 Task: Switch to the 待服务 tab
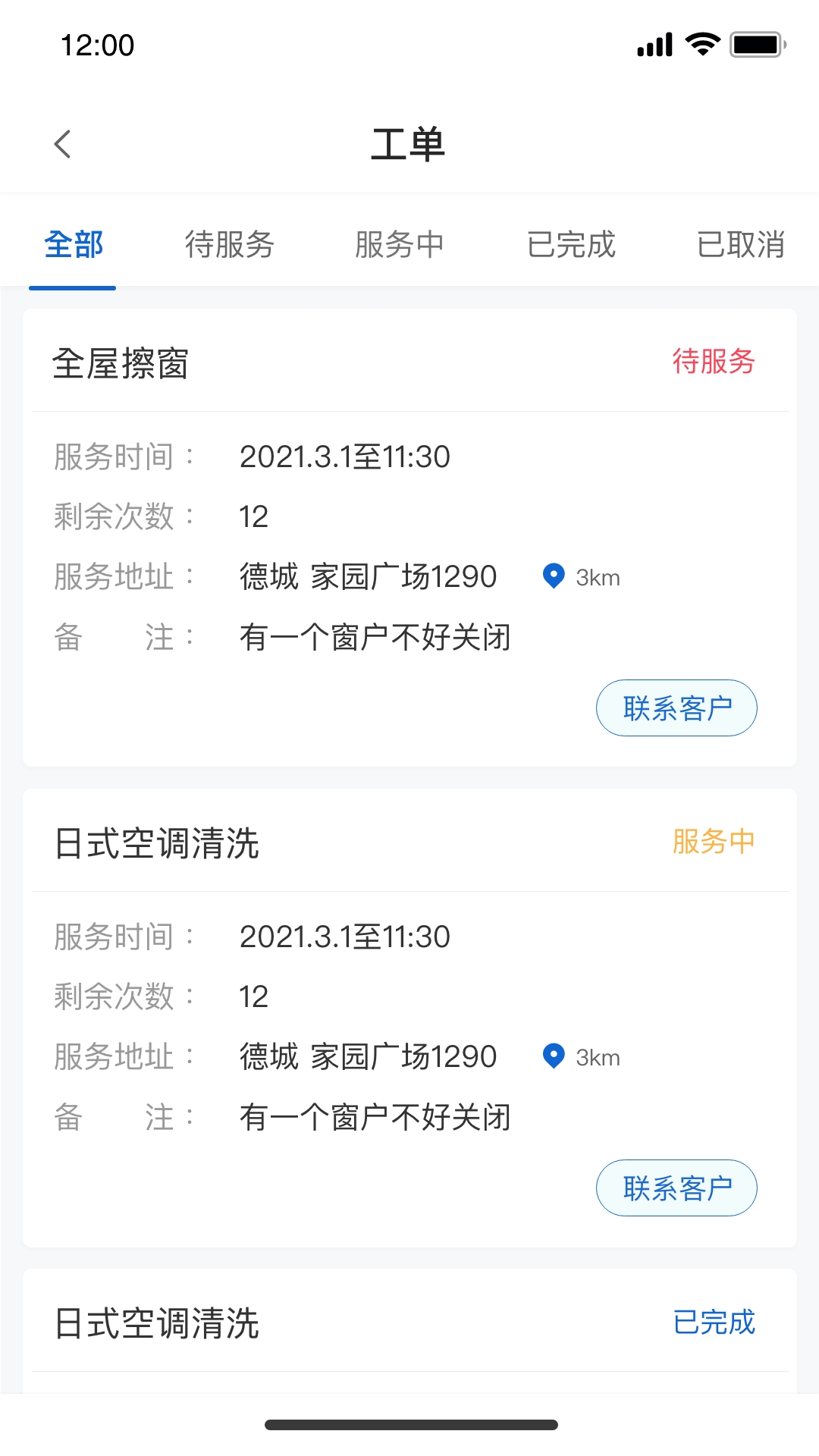click(x=230, y=244)
